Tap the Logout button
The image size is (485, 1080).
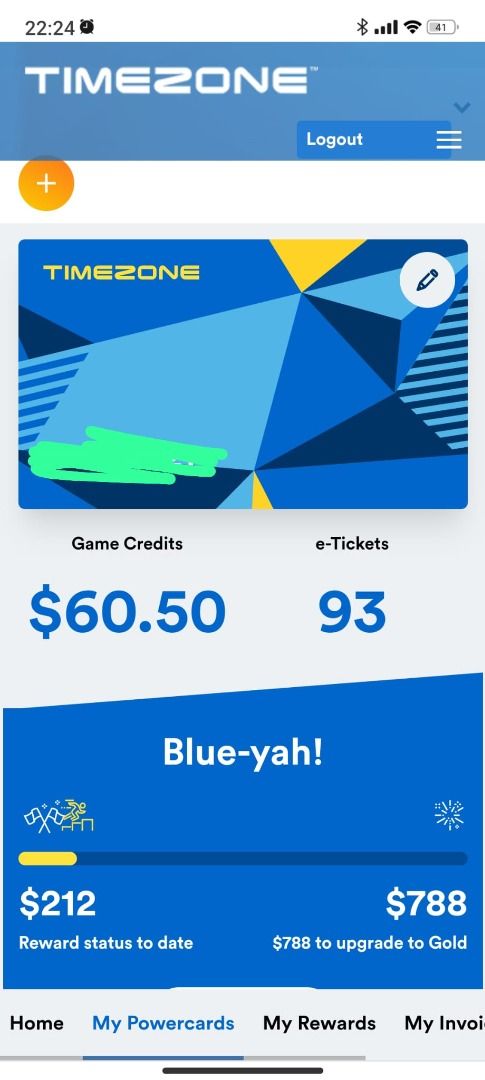tap(334, 139)
